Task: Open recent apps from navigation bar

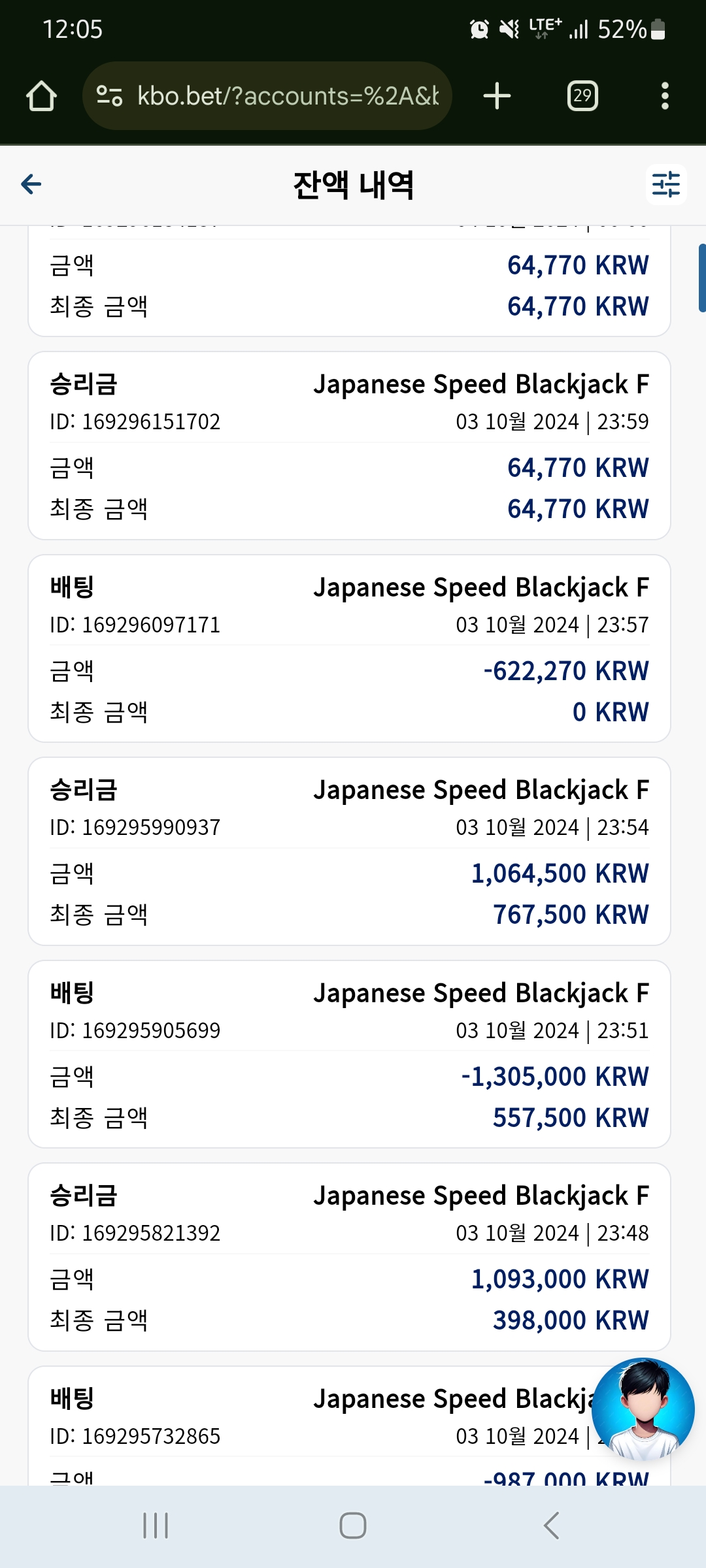Action: pos(156,1526)
